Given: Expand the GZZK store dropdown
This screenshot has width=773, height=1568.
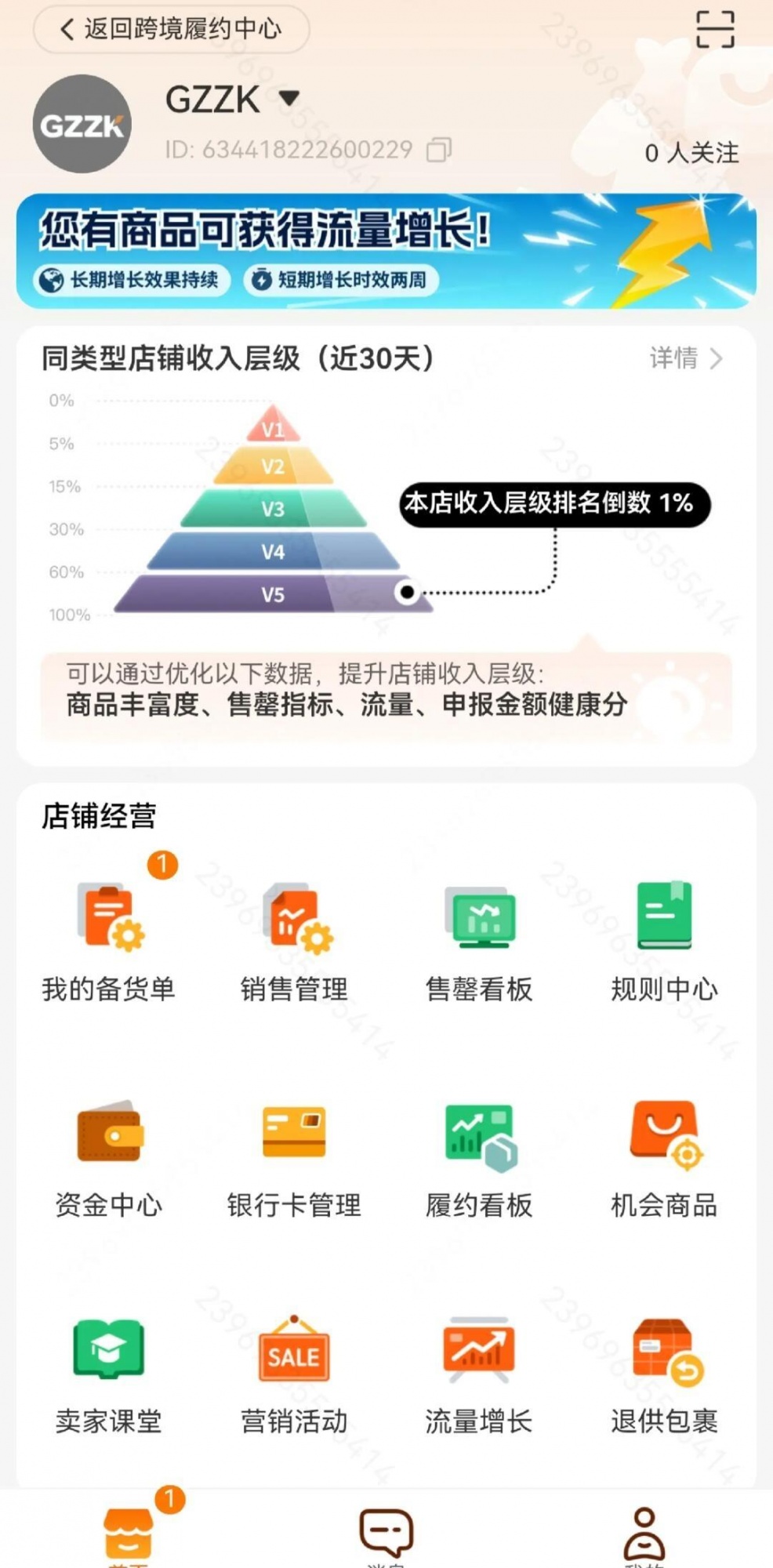Looking at the screenshot, I should pos(289,99).
